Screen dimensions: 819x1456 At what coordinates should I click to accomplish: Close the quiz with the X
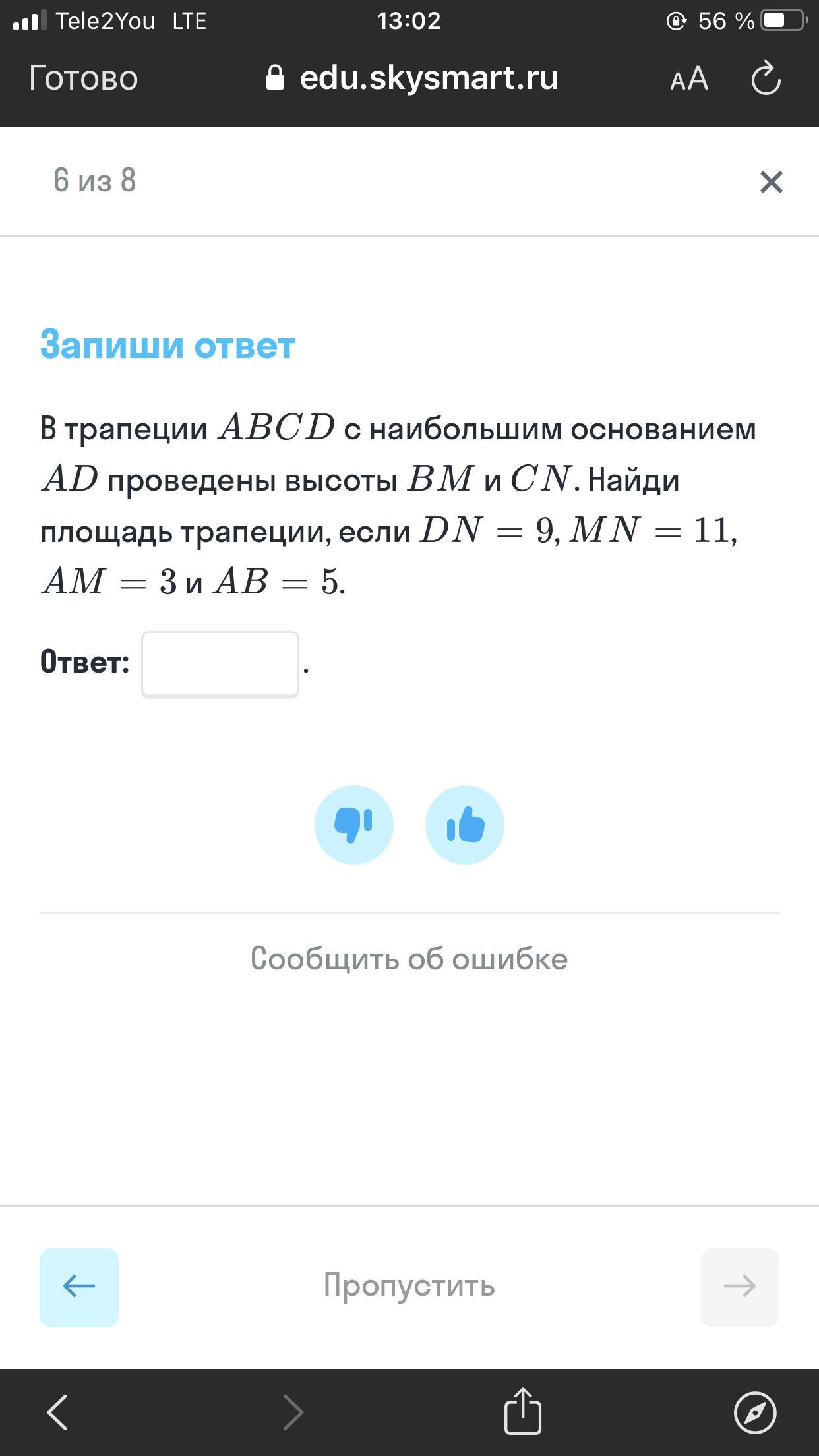[x=770, y=182]
